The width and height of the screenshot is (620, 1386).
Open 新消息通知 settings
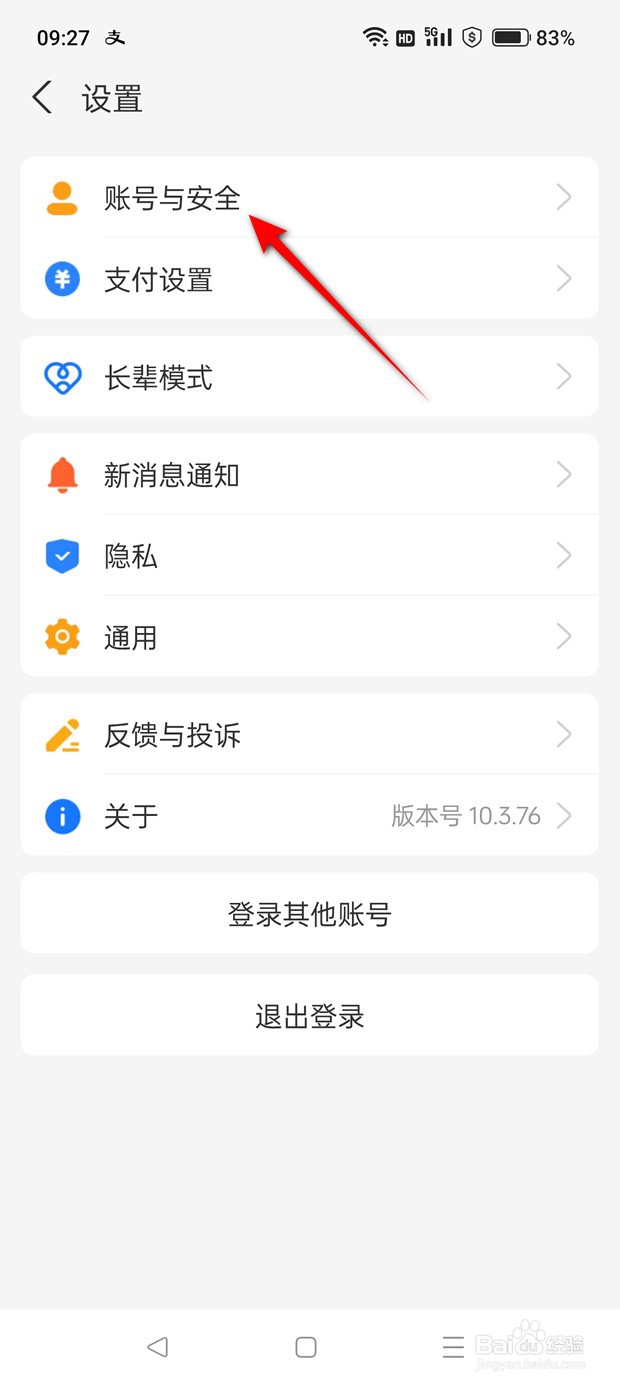click(x=310, y=474)
